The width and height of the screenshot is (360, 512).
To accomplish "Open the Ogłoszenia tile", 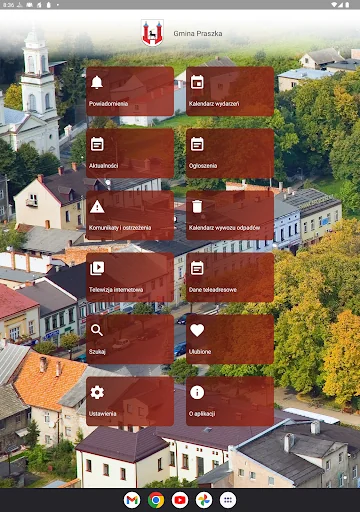I will click(x=230, y=153).
